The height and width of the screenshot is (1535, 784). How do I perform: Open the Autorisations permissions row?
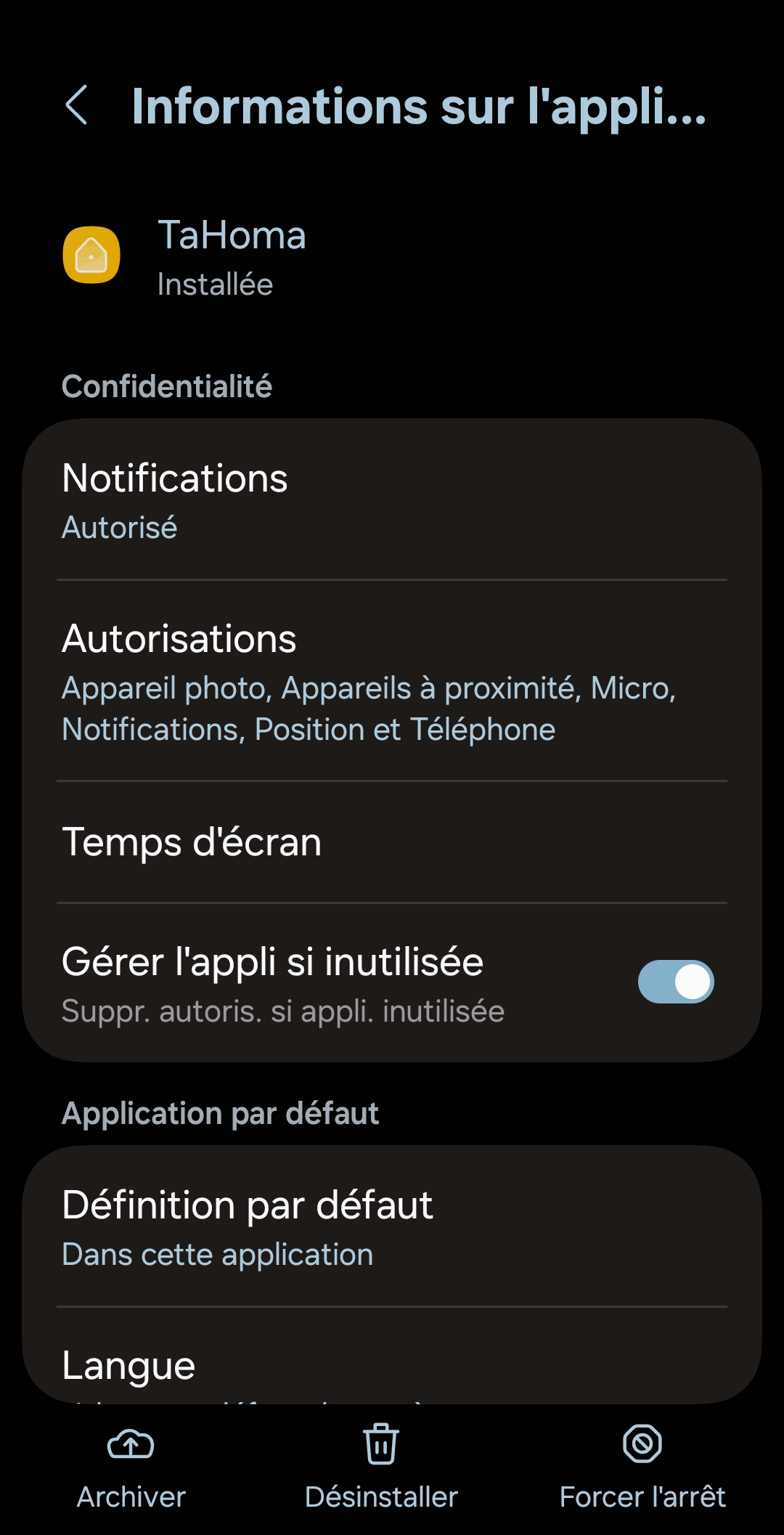point(392,680)
